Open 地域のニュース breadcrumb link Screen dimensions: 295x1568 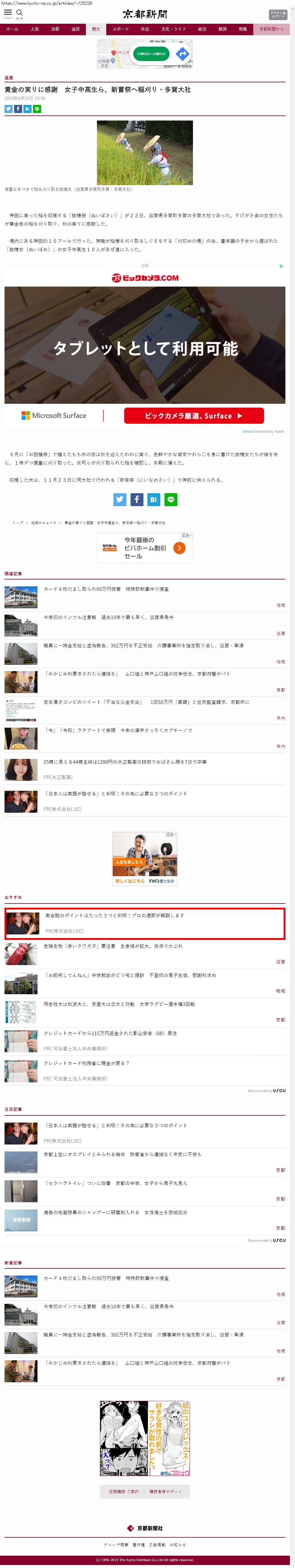click(44, 522)
